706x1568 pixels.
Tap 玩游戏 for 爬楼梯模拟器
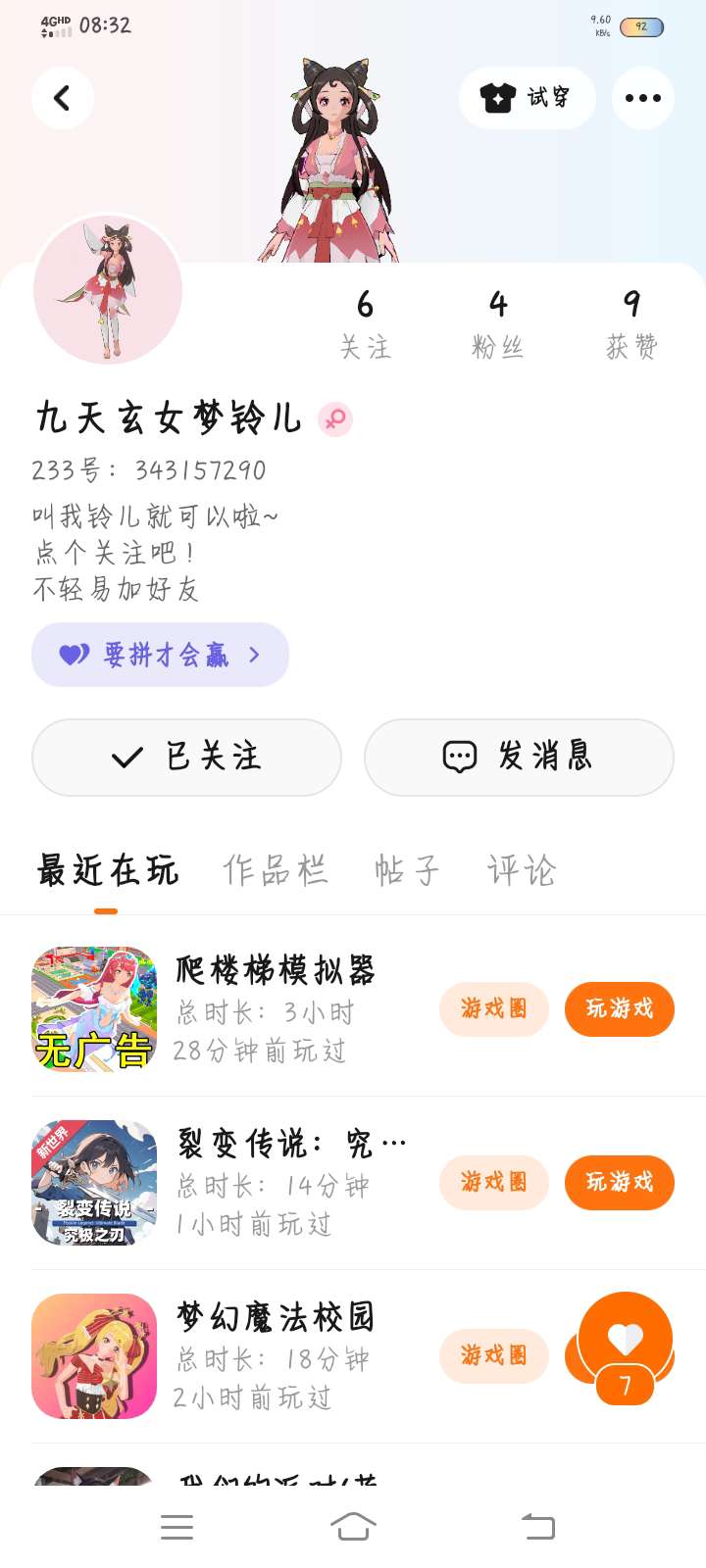tap(619, 1009)
